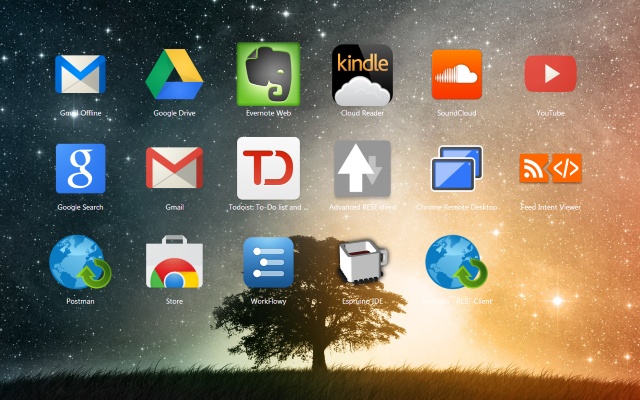The height and width of the screenshot is (400, 640).
Task: Open the app labeled just Postman
Action: pyautogui.click(x=80, y=262)
